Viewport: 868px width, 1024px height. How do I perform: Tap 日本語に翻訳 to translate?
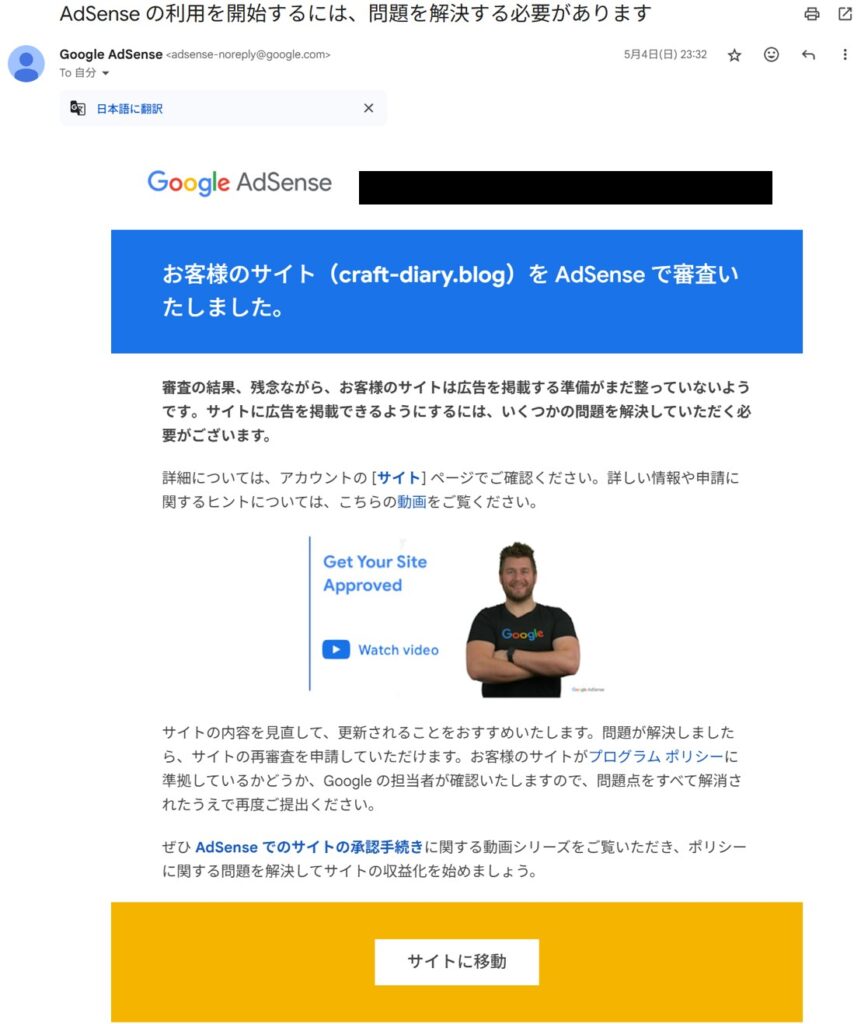tap(129, 109)
